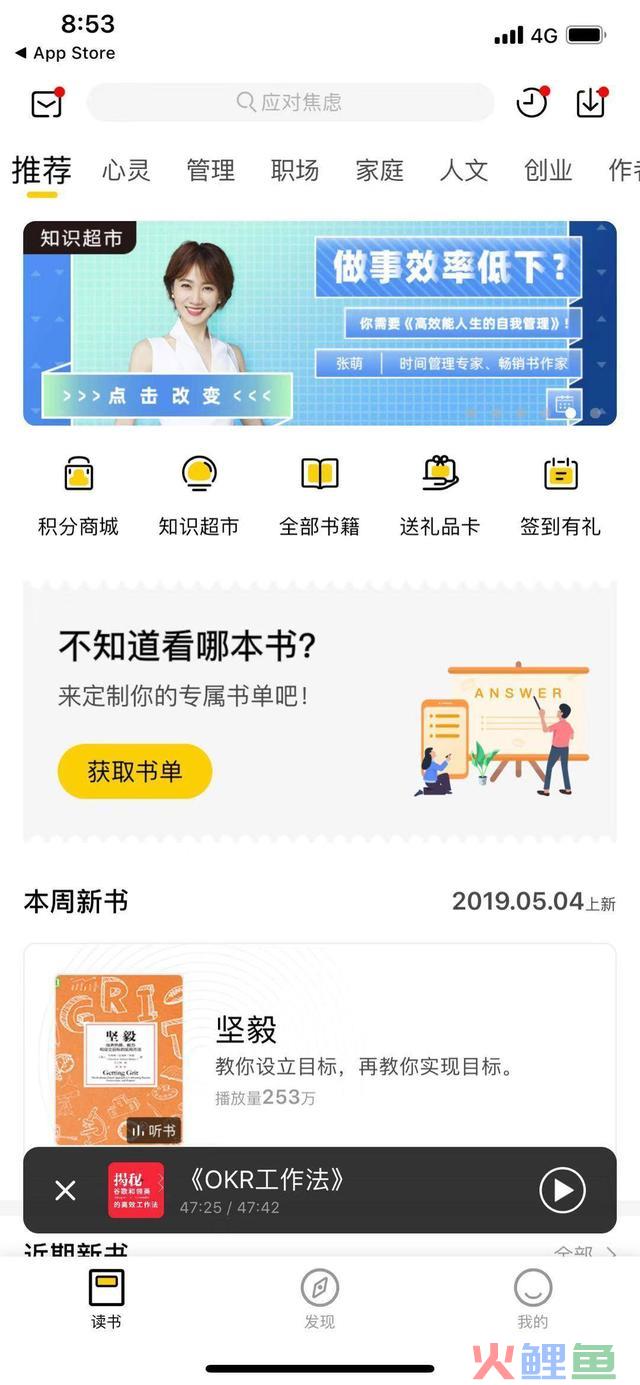Open 积分商城 shortcut
This screenshot has width=640, height=1385.
[x=78, y=492]
